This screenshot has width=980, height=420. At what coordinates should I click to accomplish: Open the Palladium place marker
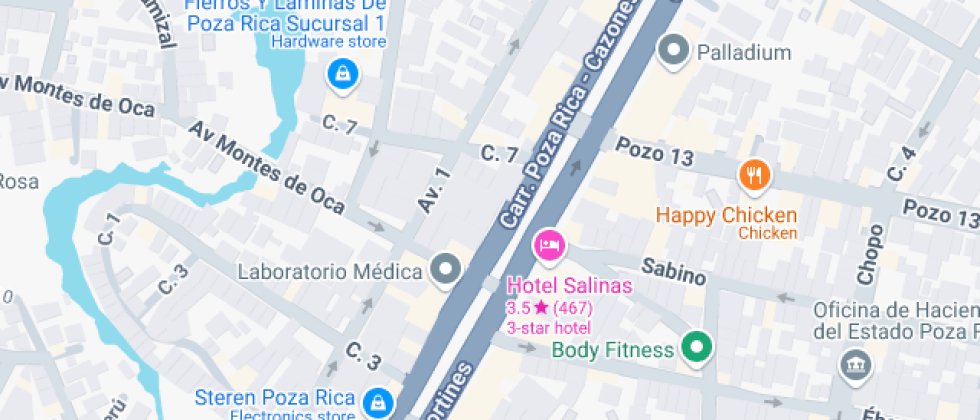[674, 51]
